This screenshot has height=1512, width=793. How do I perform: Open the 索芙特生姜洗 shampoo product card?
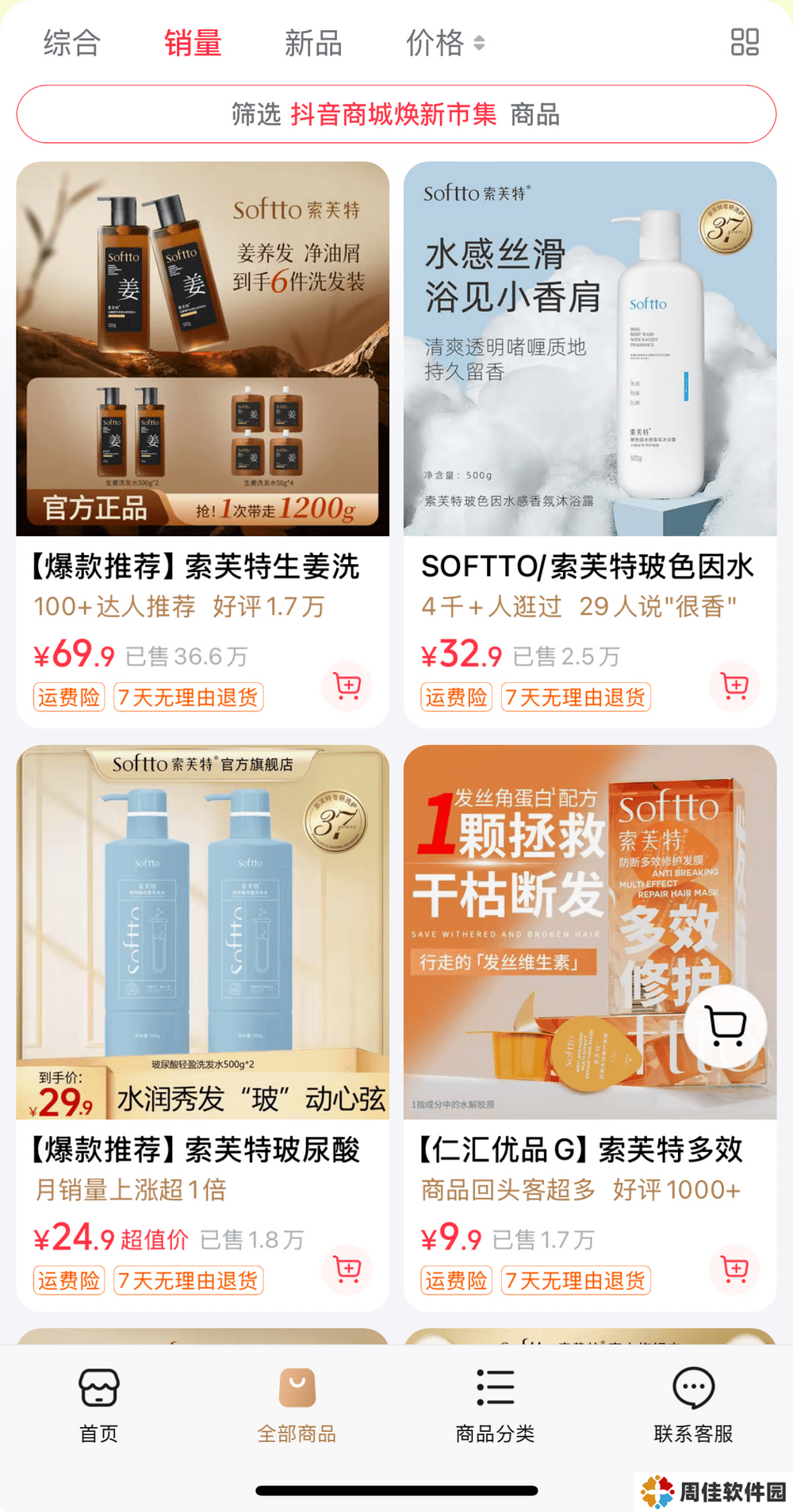pos(202,349)
